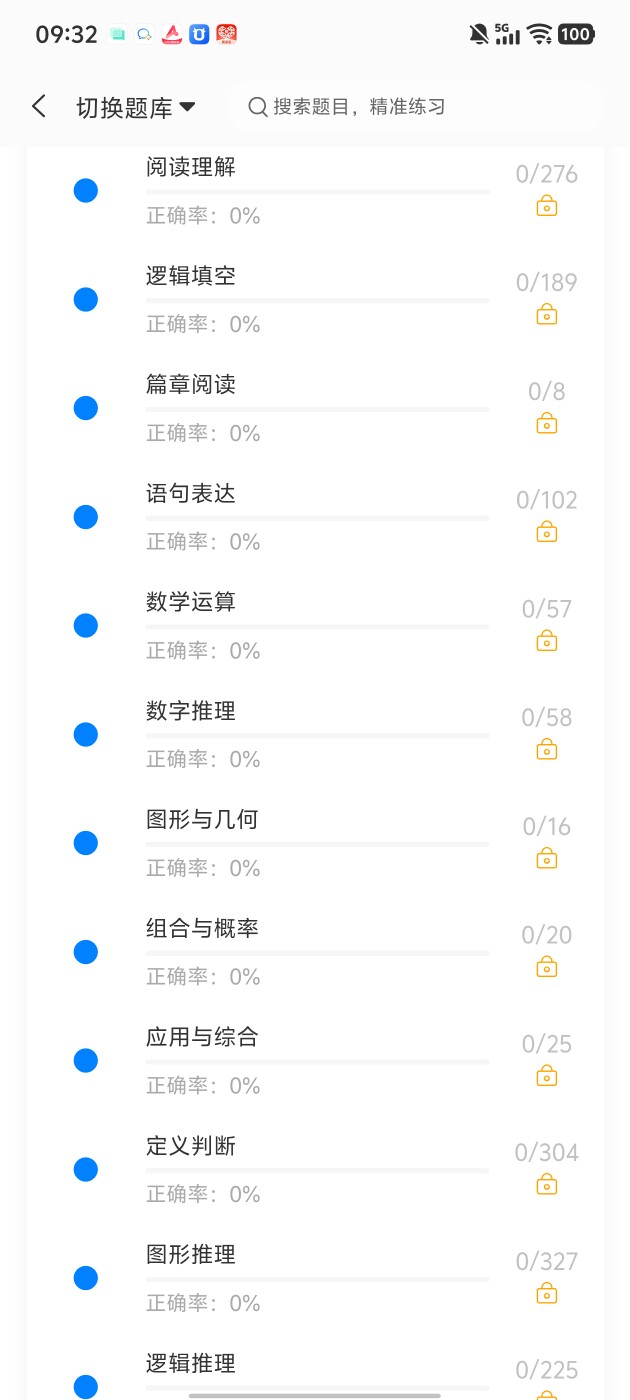Open 组合与概率 practice set
This screenshot has width=630, height=1400.
[x=315, y=952]
